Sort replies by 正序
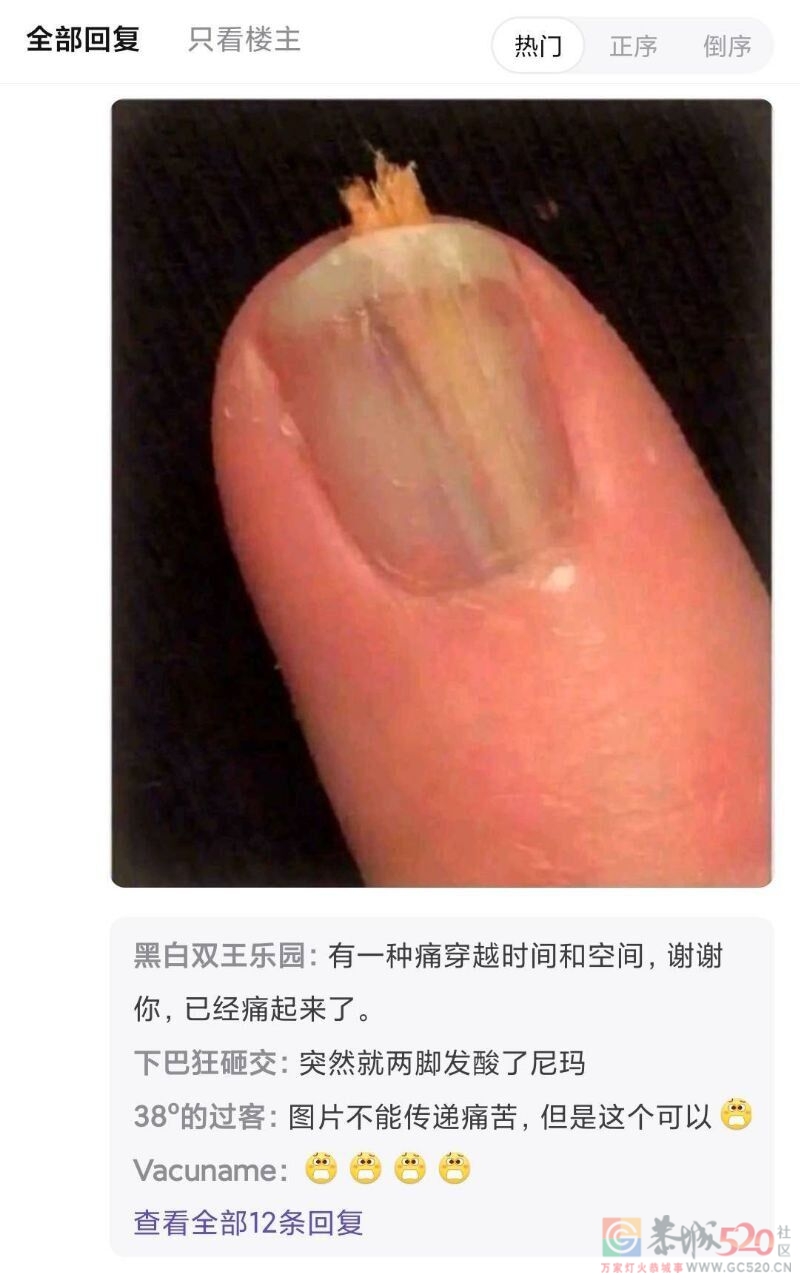 click(x=634, y=46)
